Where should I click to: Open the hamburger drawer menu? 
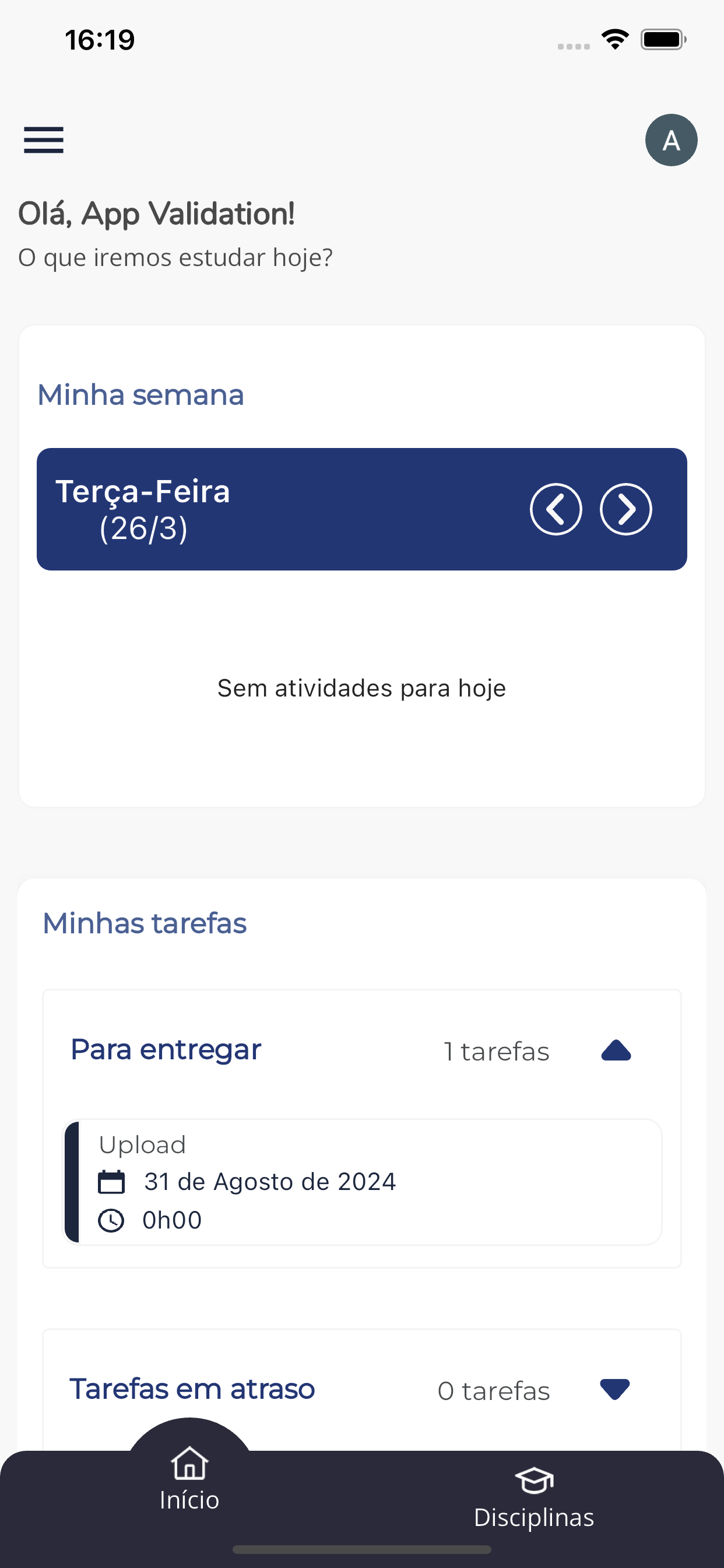(44, 140)
